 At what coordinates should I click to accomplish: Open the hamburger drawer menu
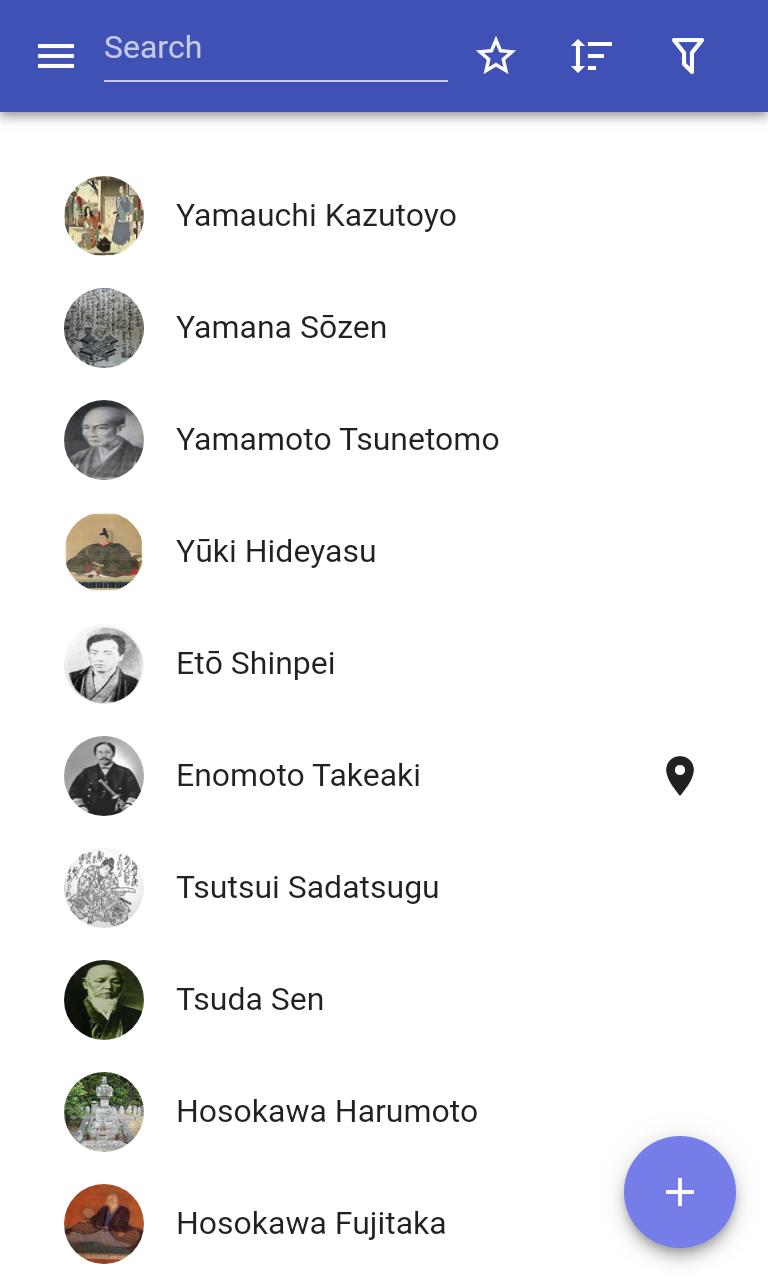click(56, 56)
